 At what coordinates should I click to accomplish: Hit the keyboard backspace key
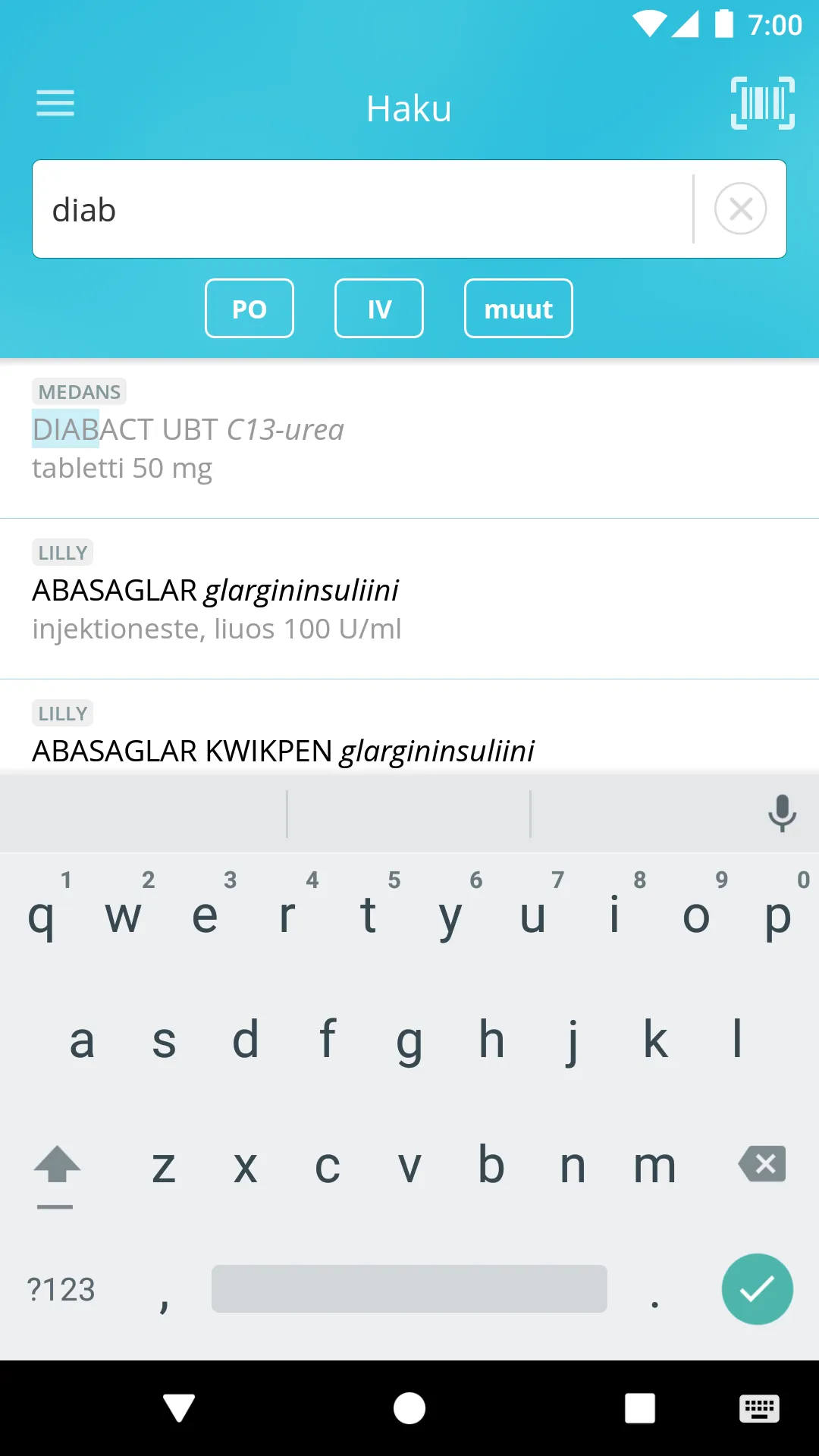762,1164
